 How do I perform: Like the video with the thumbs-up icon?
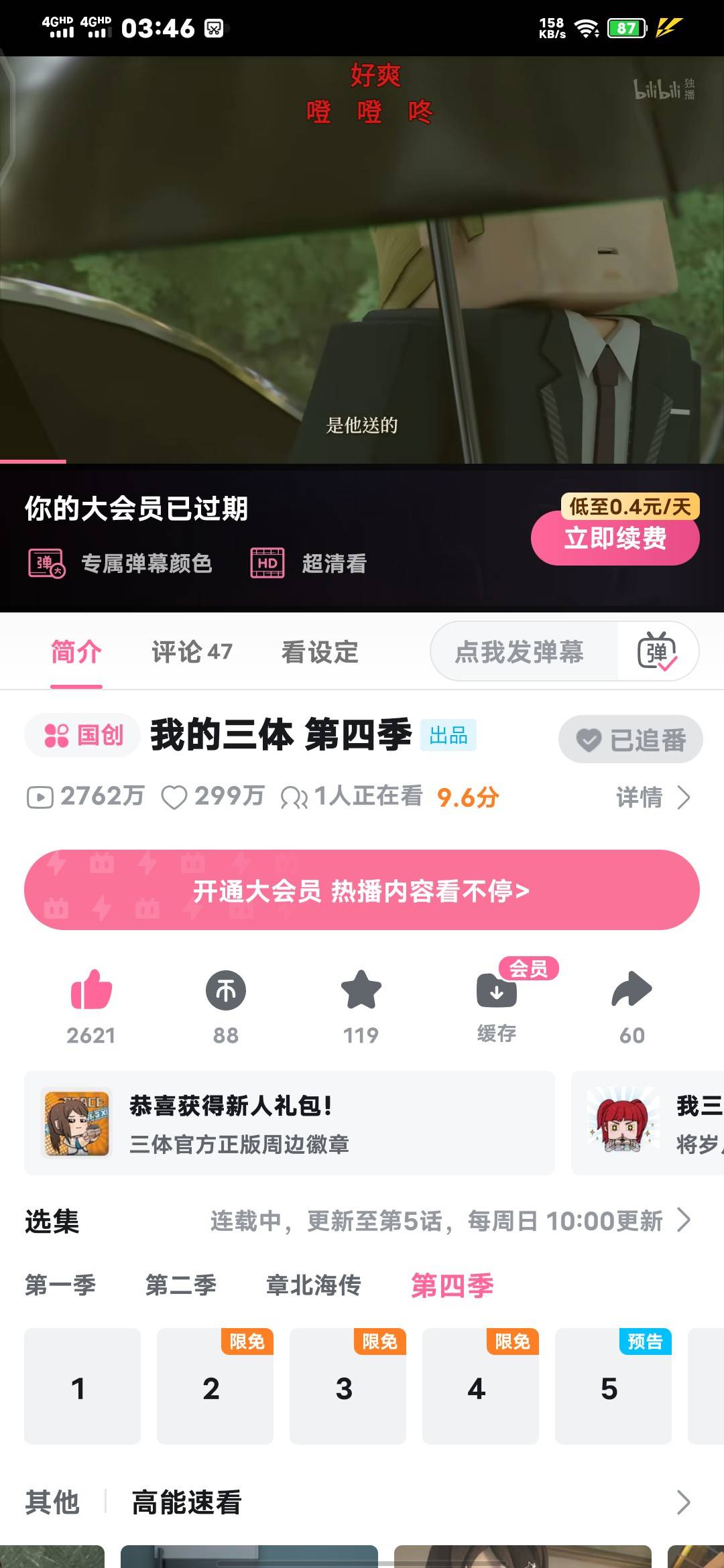tap(91, 991)
